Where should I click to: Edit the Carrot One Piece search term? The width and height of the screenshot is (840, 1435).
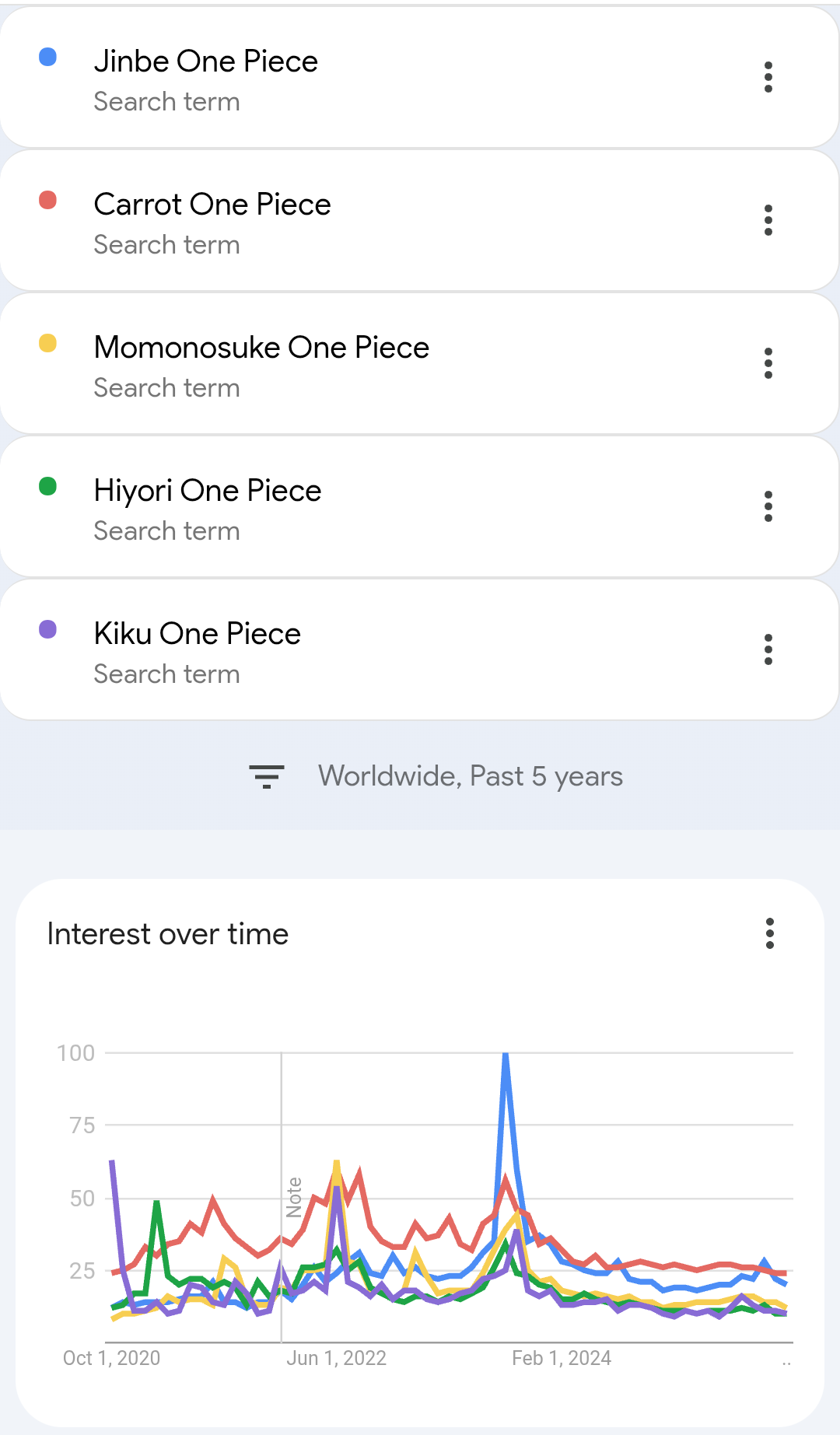click(212, 205)
